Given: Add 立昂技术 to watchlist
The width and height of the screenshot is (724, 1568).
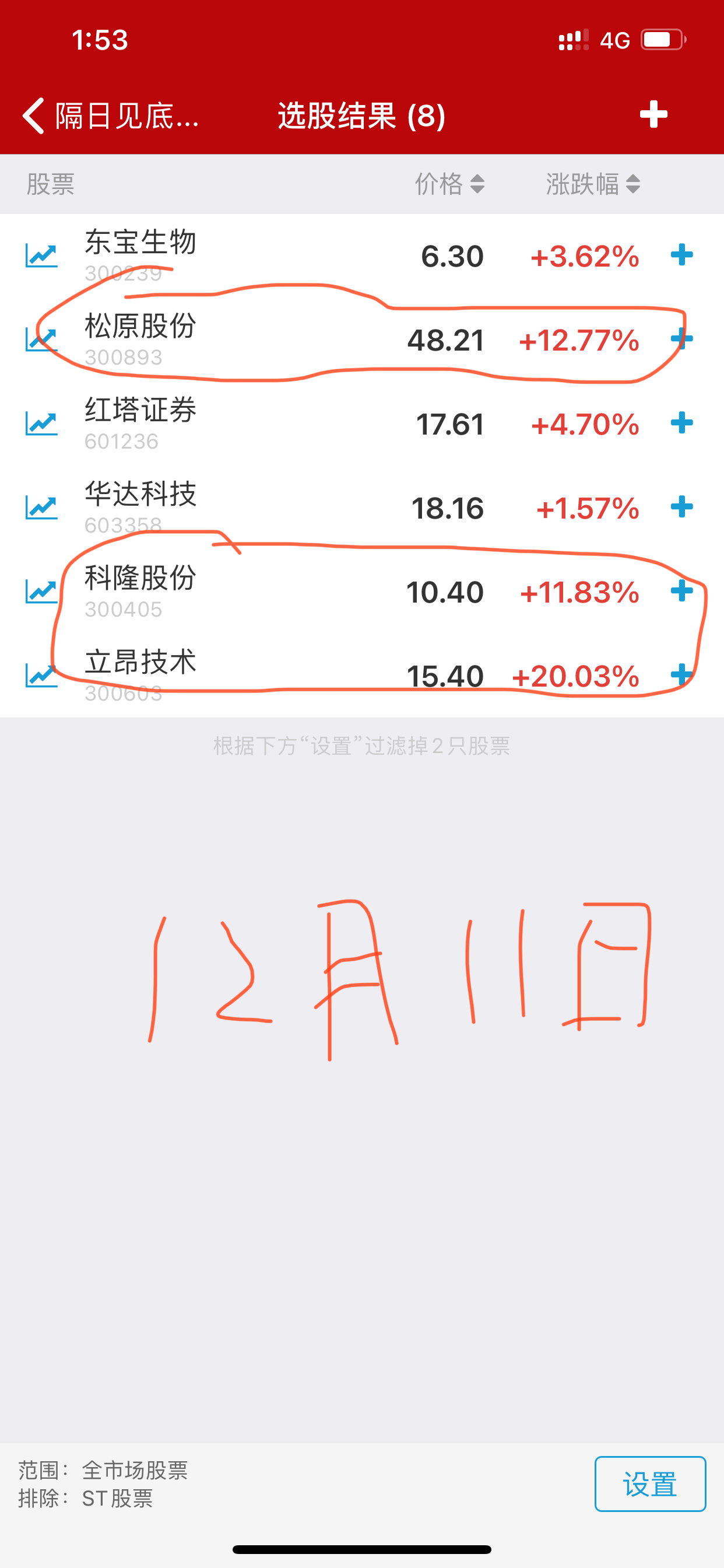Looking at the screenshot, I should click(x=681, y=674).
